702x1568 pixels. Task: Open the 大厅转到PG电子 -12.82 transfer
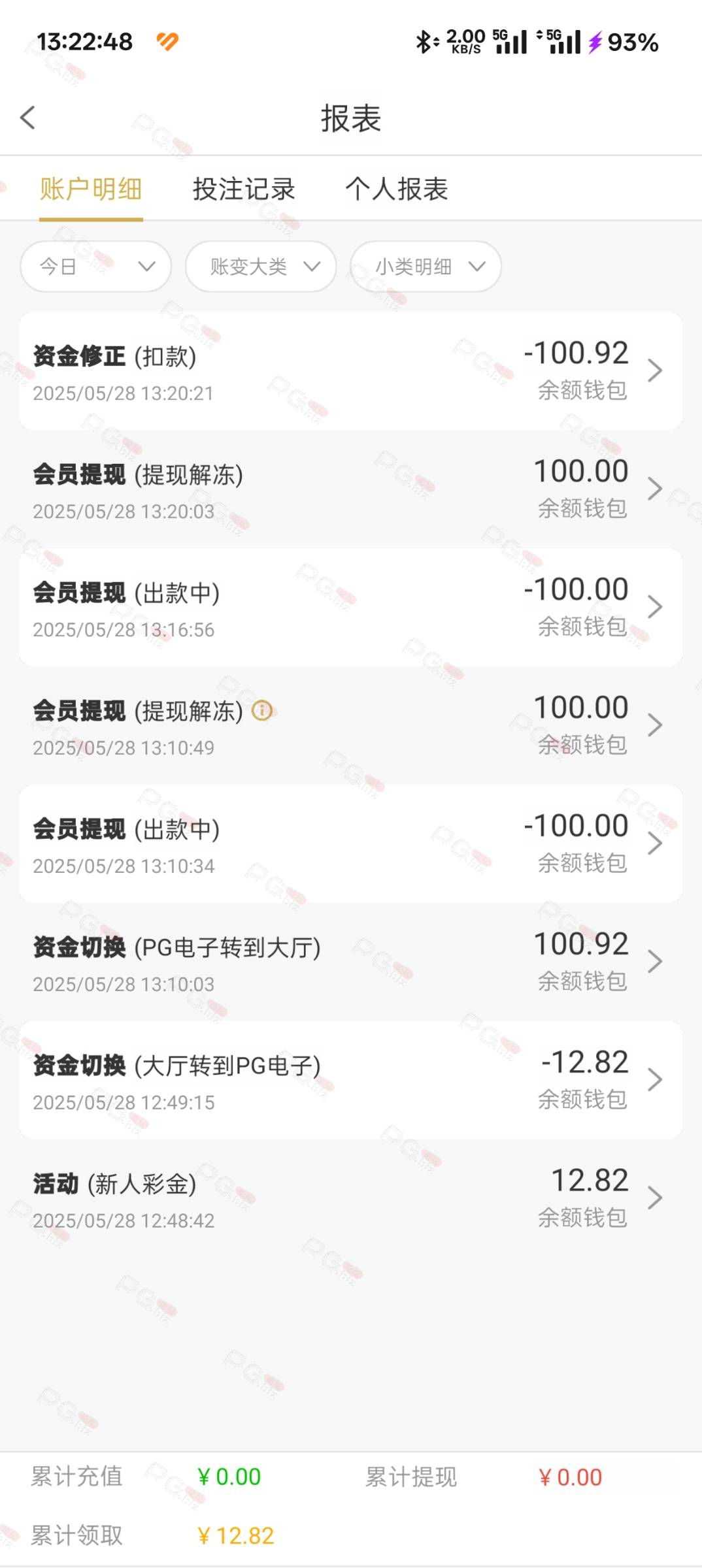coord(351,1081)
